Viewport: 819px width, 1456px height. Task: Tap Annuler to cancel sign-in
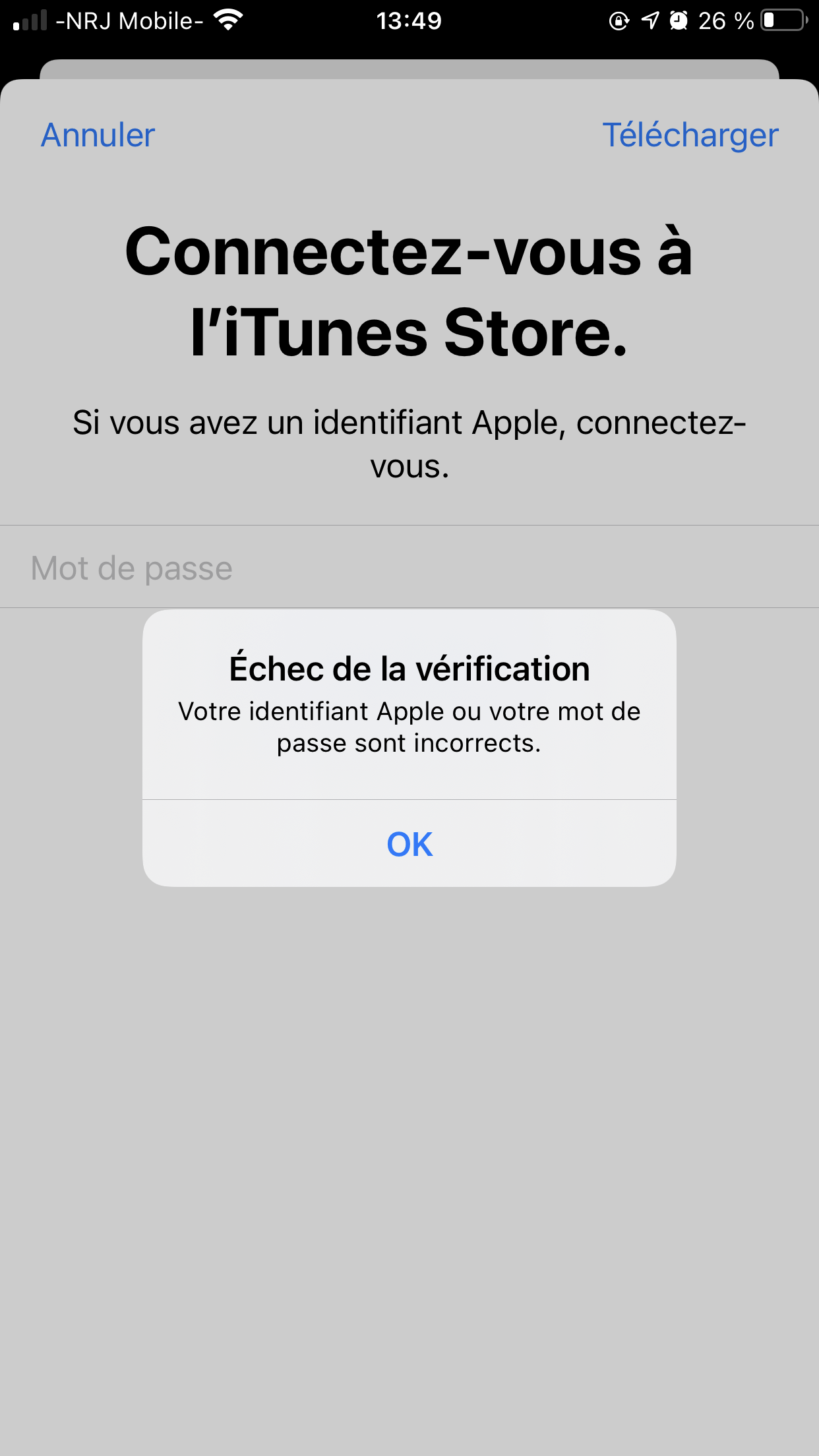[98, 135]
